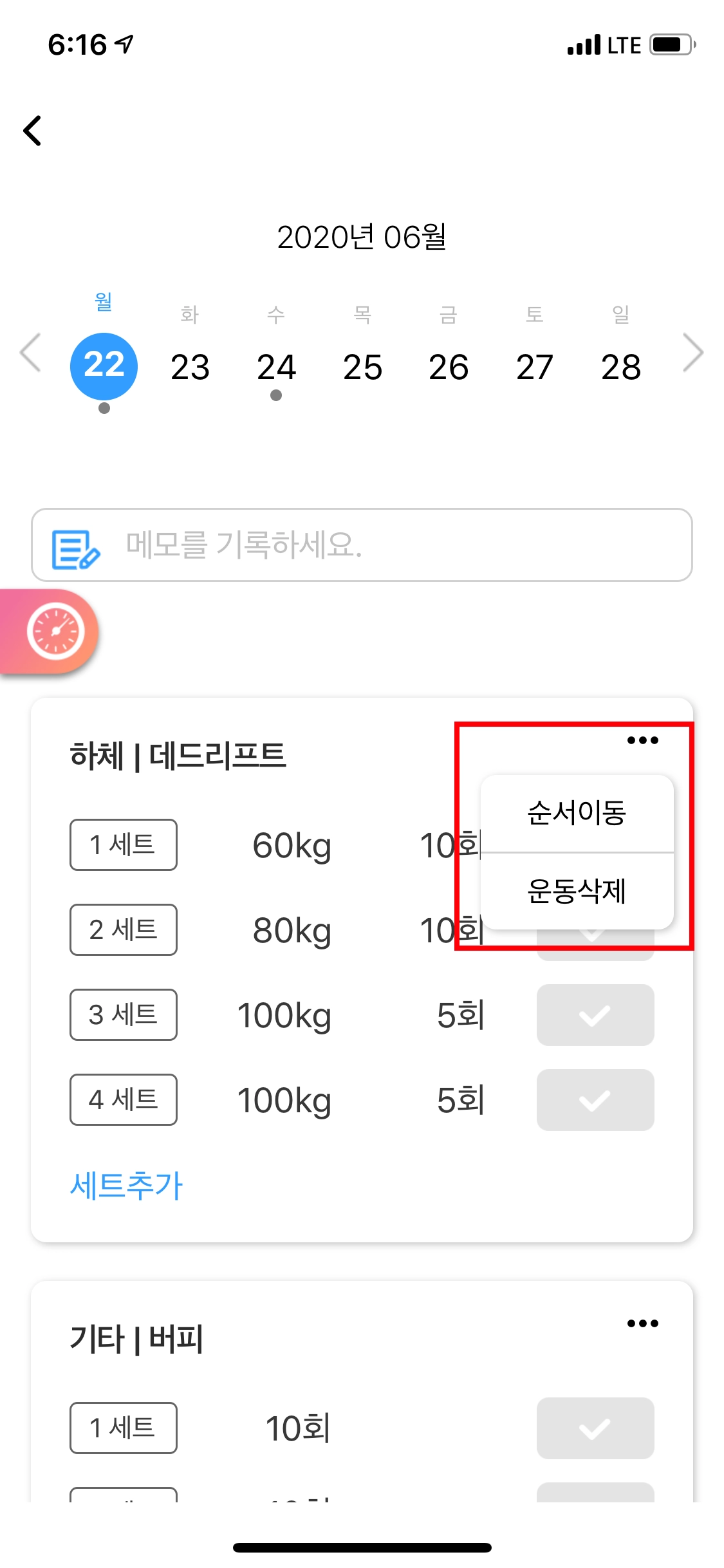Check off 버피 1 세트
Screen dimensions: 724x1568
coord(595,1428)
